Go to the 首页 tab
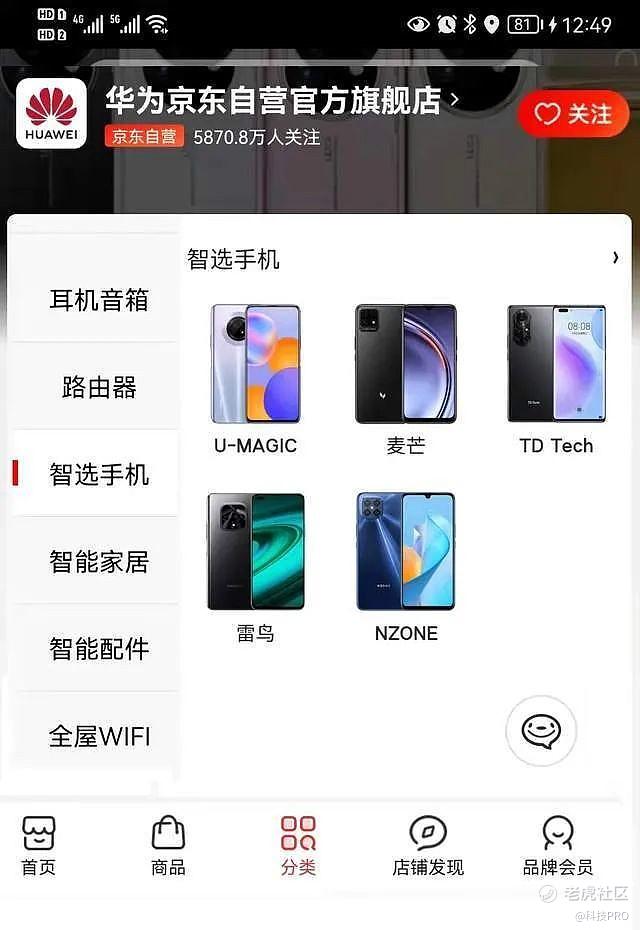The image size is (640, 930). (x=39, y=846)
